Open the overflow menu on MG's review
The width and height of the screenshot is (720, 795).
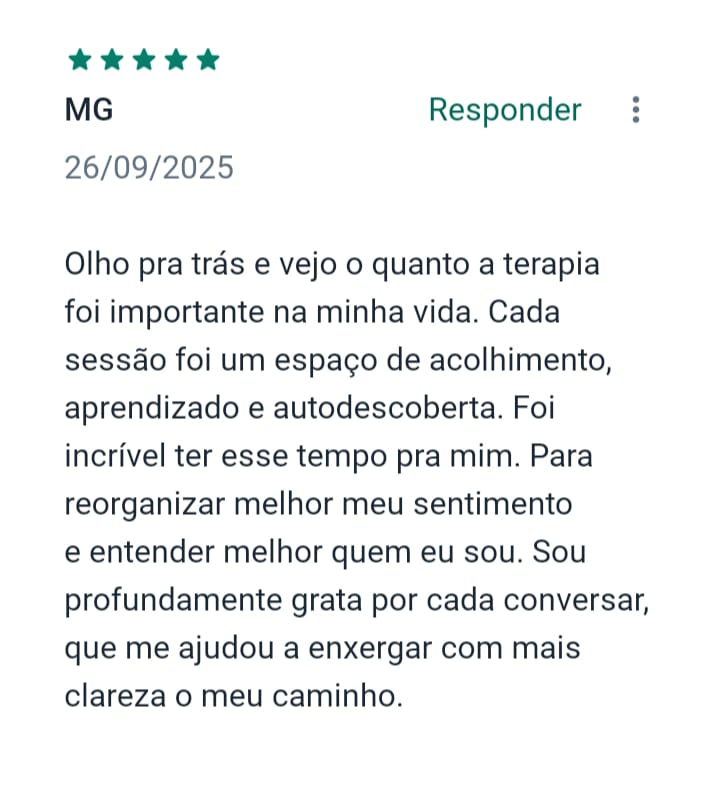[x=636, y=110]
